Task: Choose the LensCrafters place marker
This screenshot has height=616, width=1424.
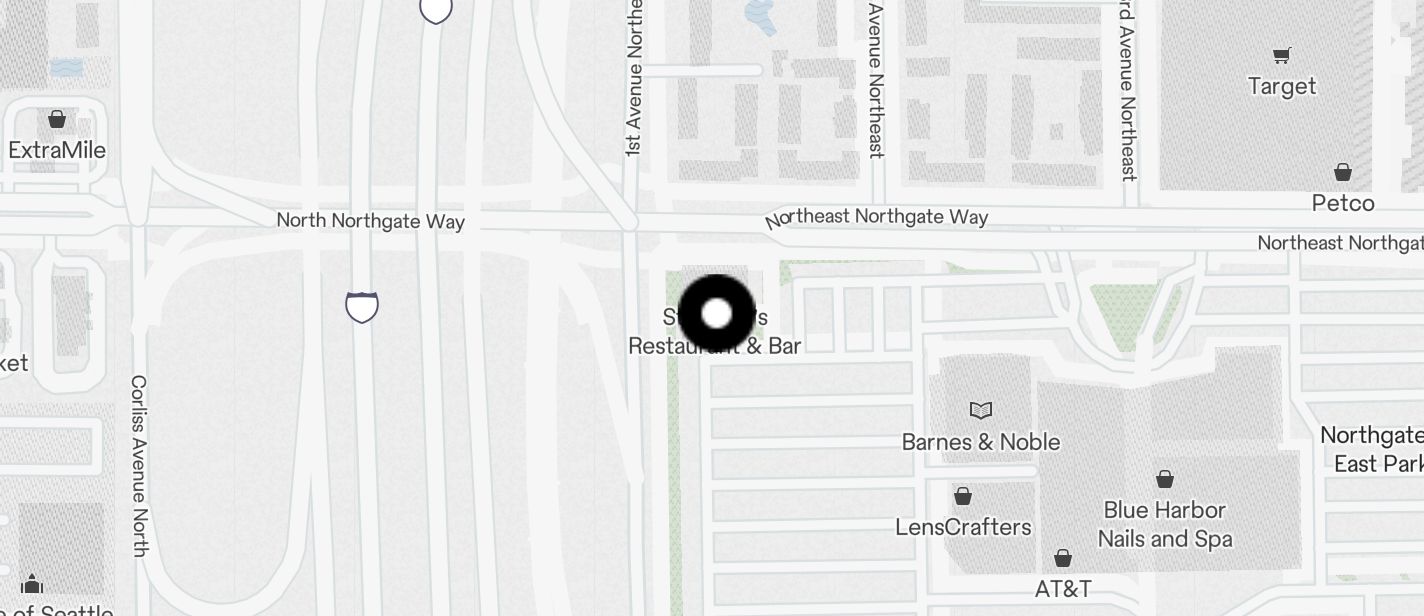Action: tap(962, 497)
